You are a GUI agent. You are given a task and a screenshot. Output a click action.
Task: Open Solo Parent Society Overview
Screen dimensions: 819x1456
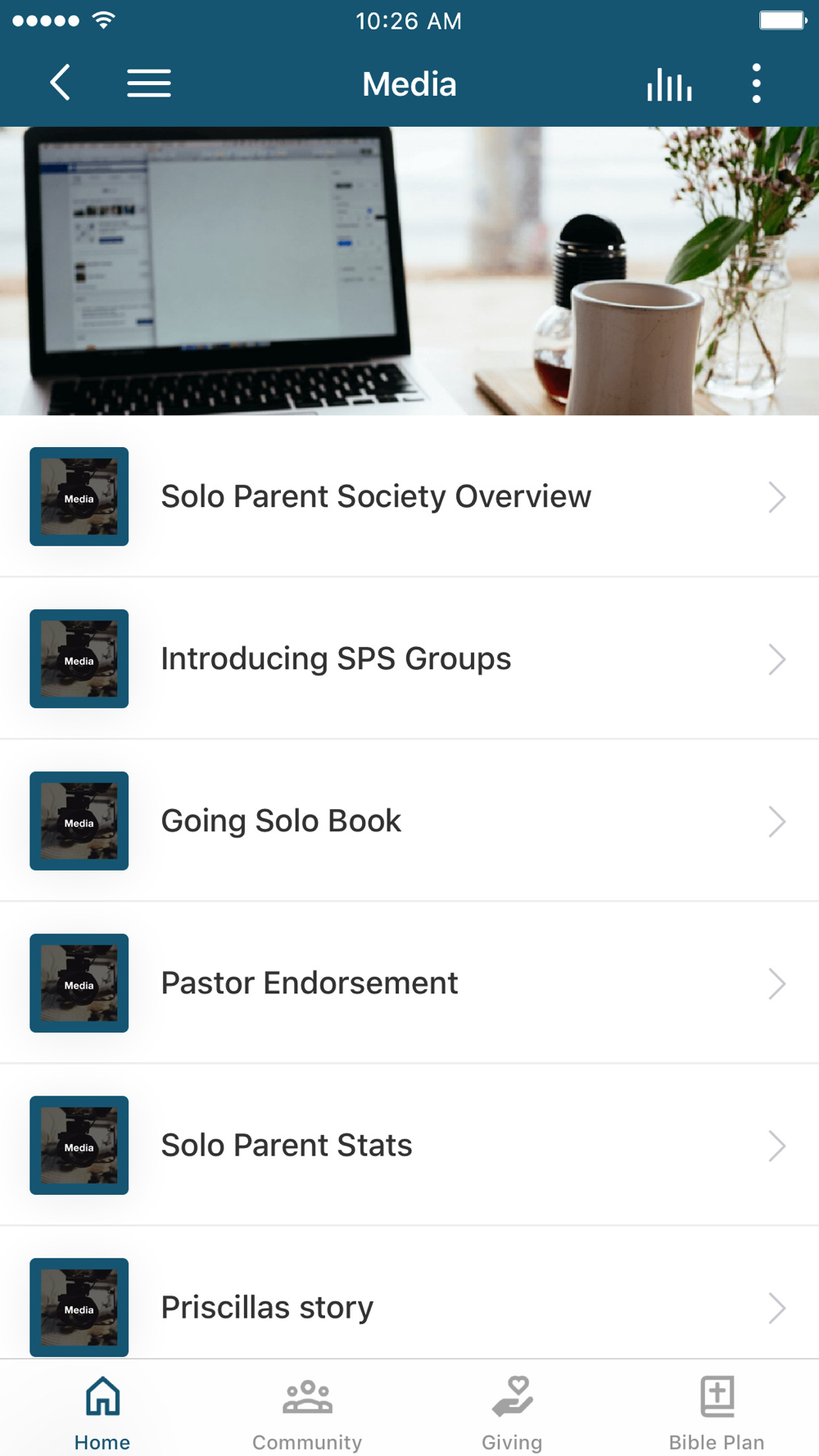click(409, 496)
